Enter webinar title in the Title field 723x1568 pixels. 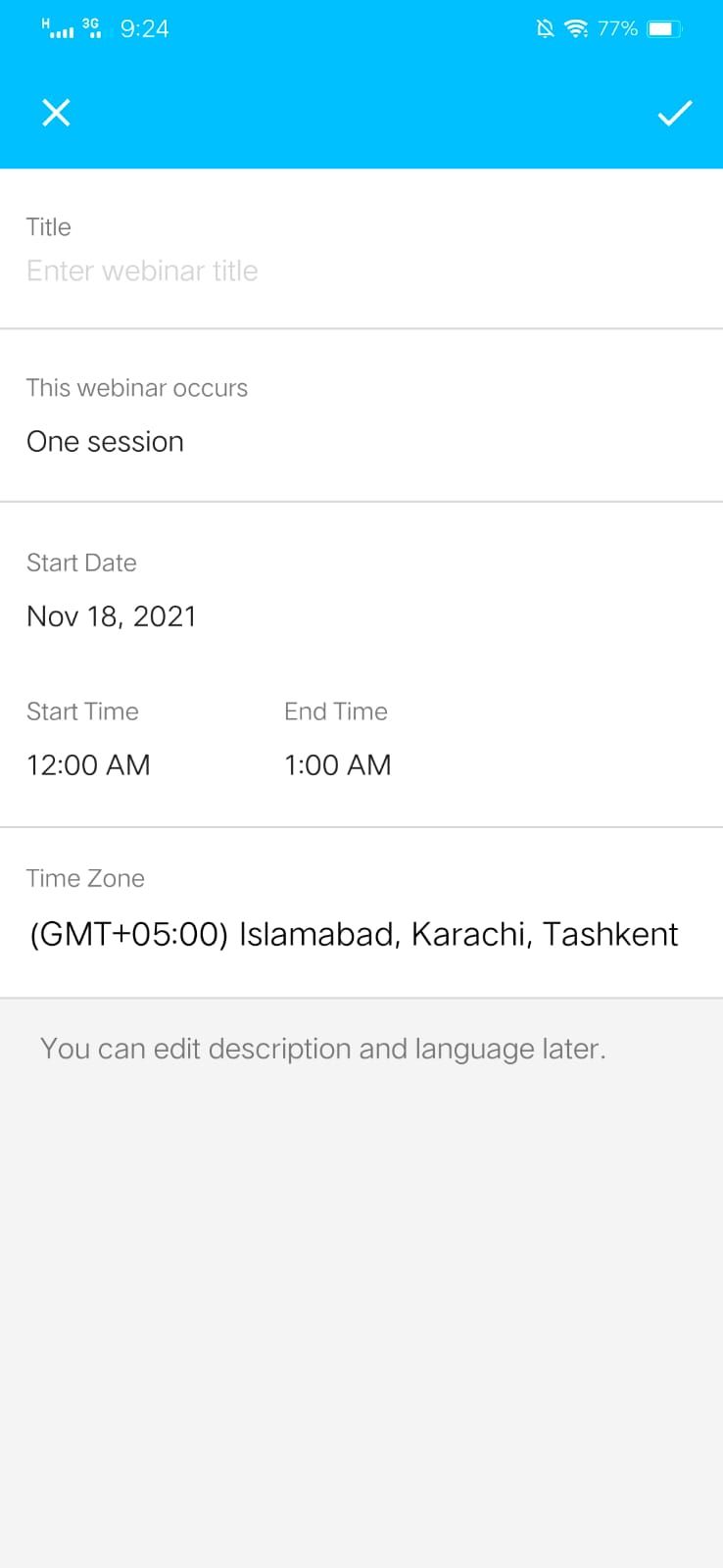[x=142, y=270]
